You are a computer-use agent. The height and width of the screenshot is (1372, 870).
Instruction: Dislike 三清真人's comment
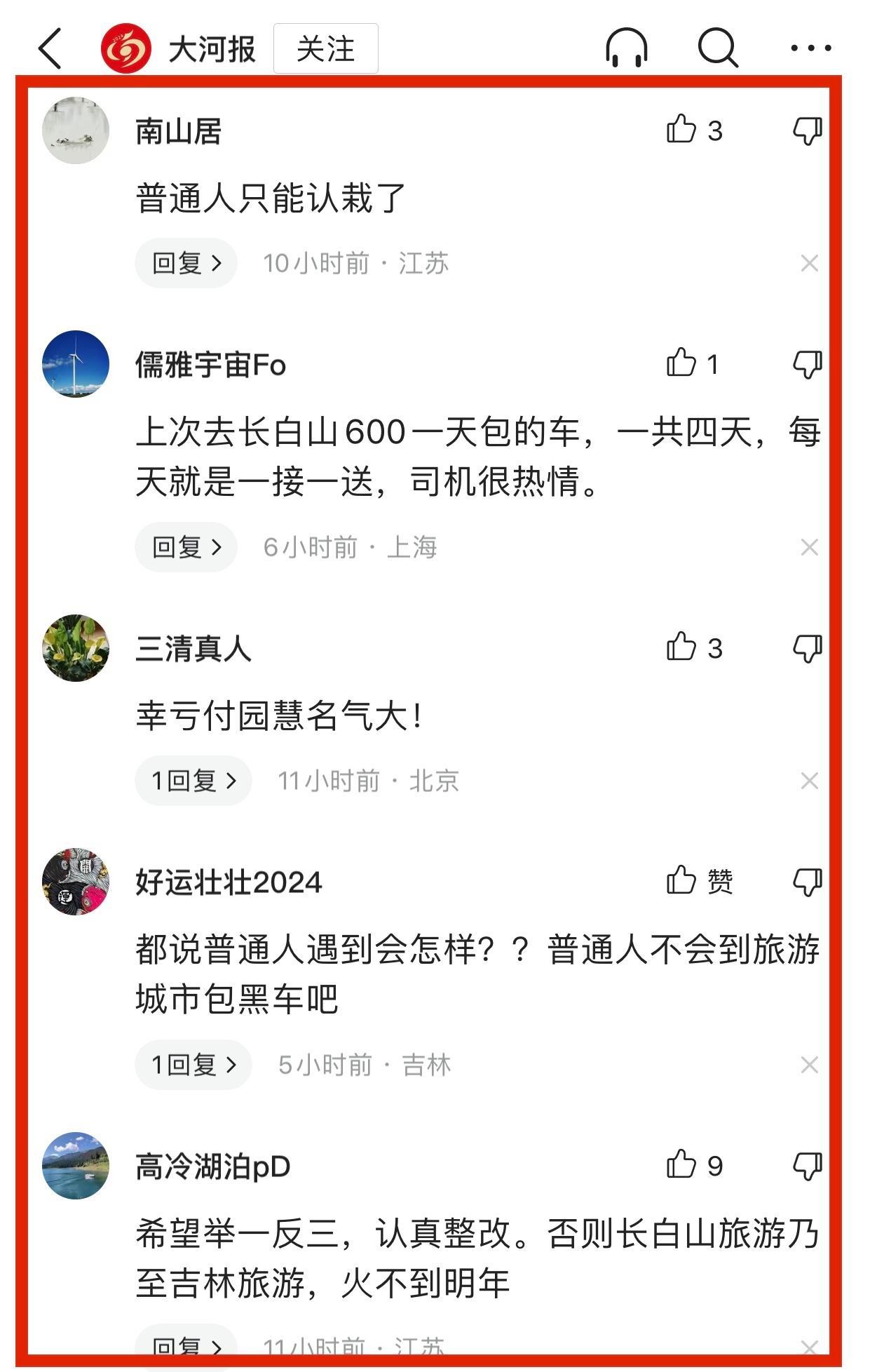[807, 648]
